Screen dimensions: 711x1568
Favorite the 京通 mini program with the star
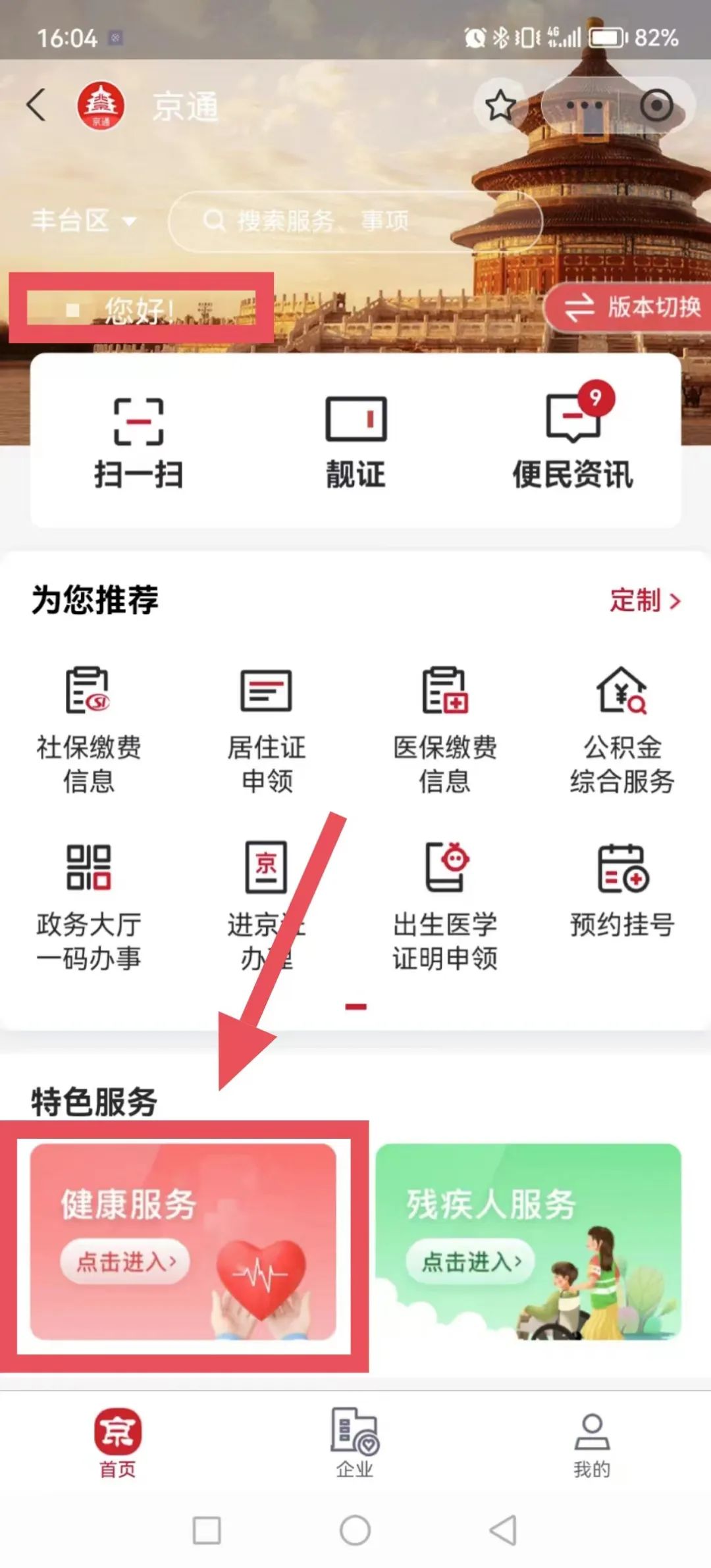point(500,105)
